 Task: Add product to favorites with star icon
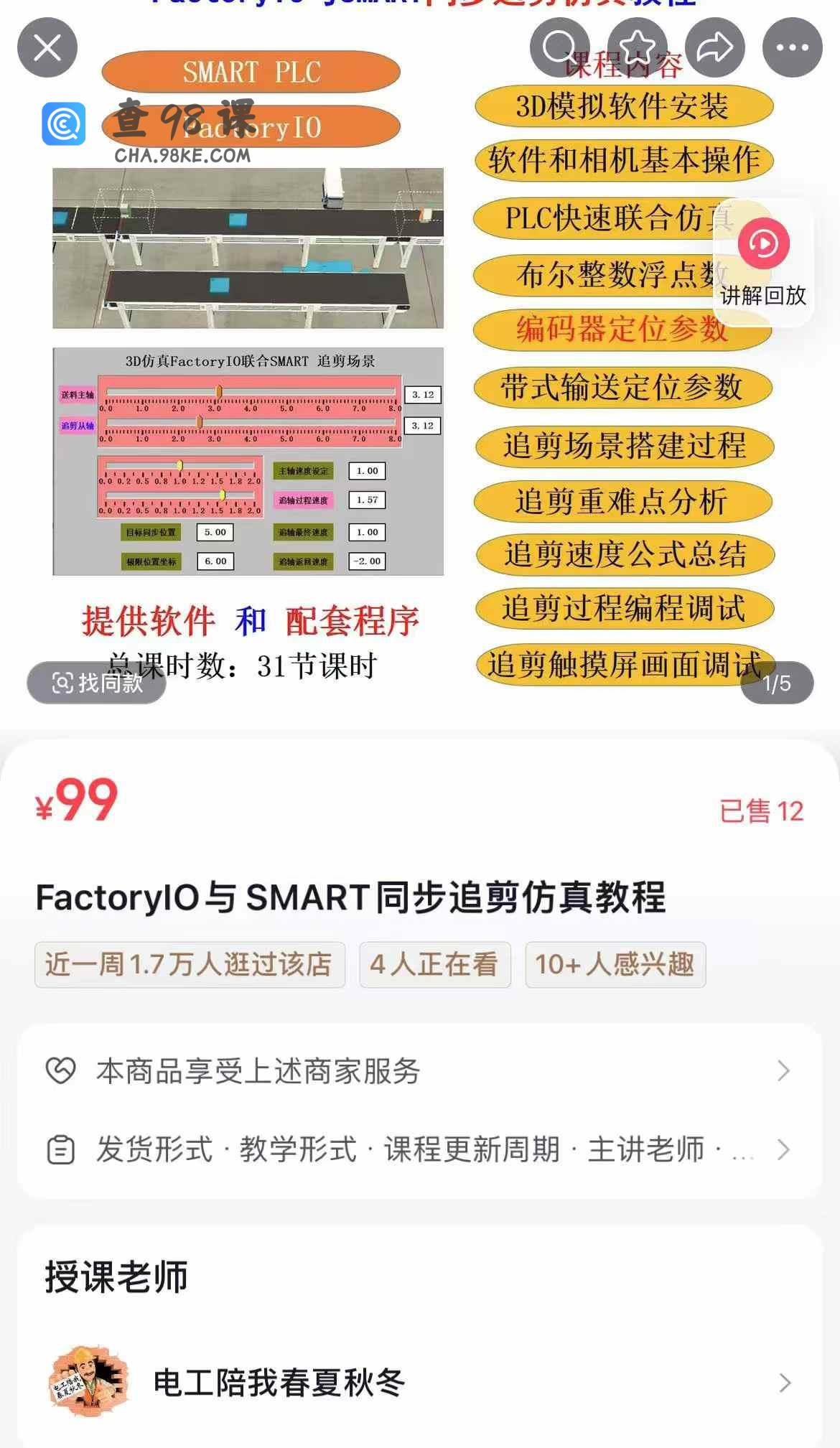click(638, 47)
